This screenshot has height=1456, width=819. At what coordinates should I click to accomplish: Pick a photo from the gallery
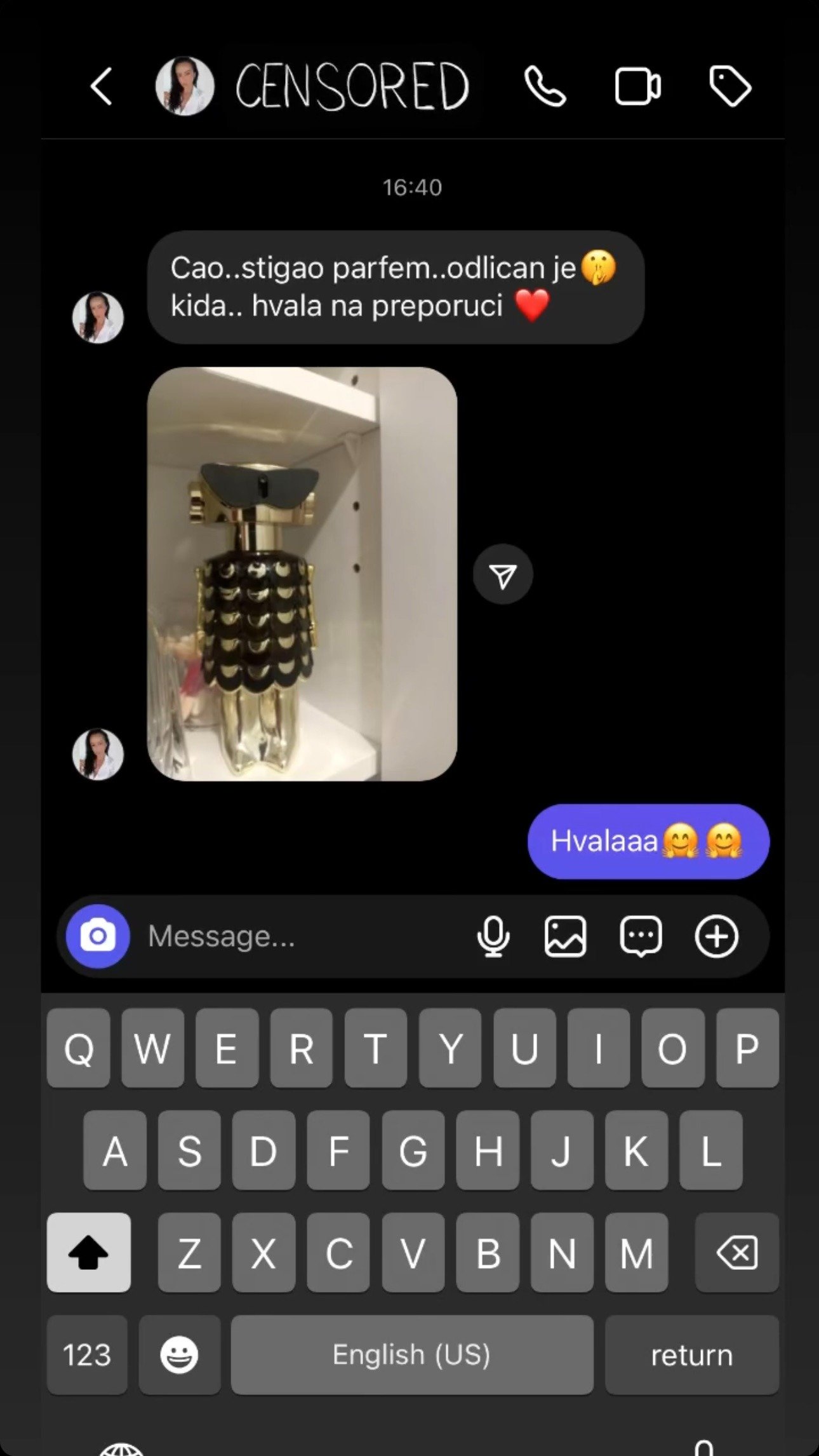(565, 936)
